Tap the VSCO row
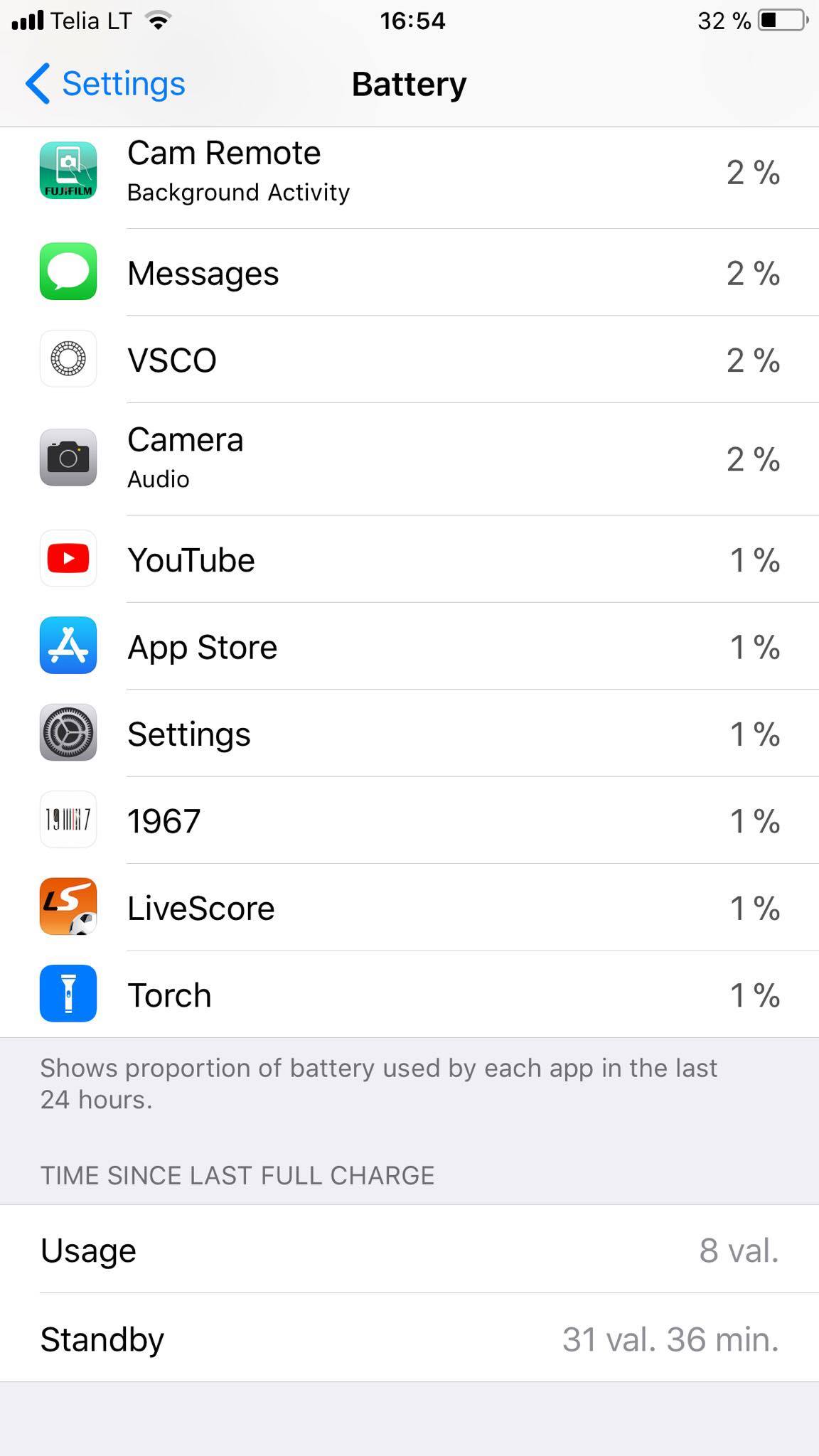The width and height of the screenshot is (819, 1456). pyautogui.click(x=409, y=360)
